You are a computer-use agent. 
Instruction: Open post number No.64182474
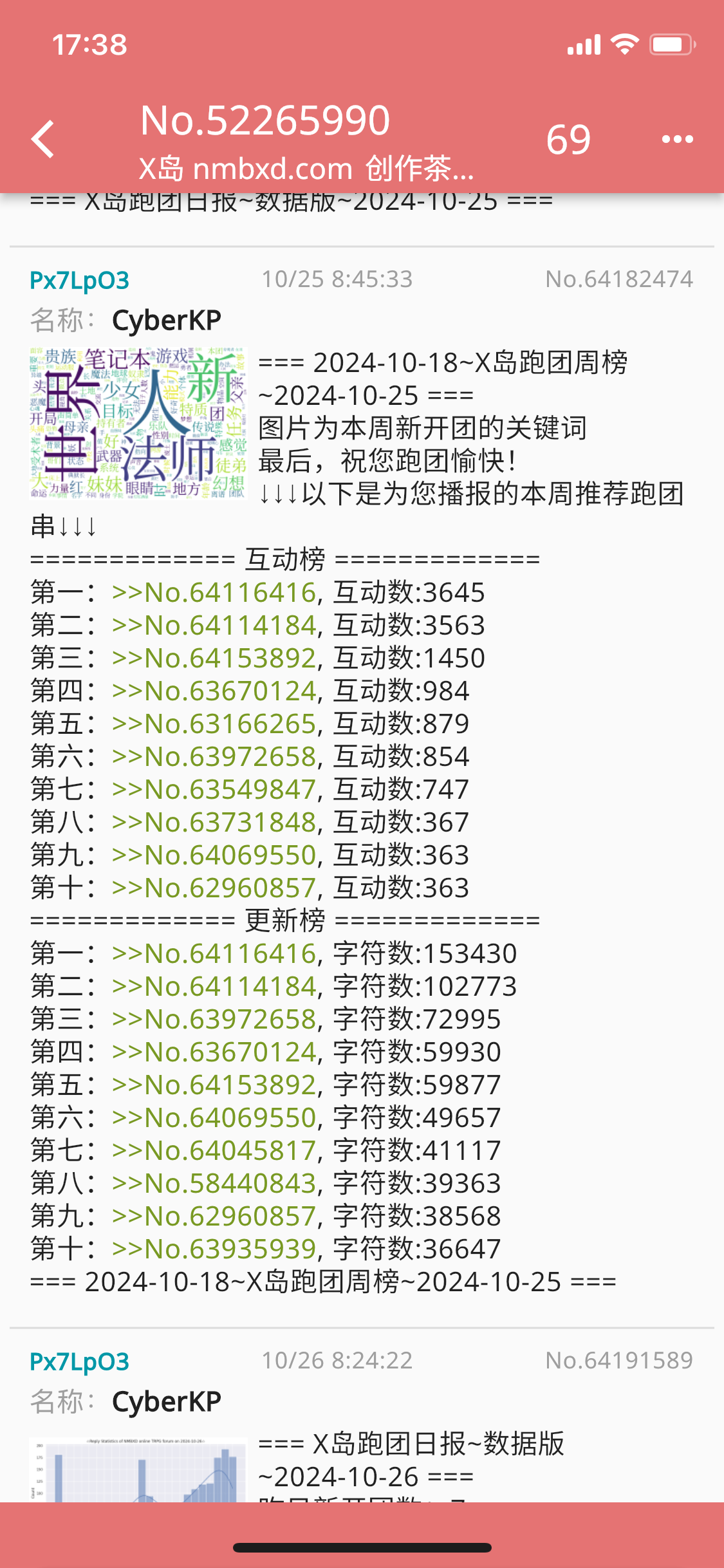tap(618, 279)
